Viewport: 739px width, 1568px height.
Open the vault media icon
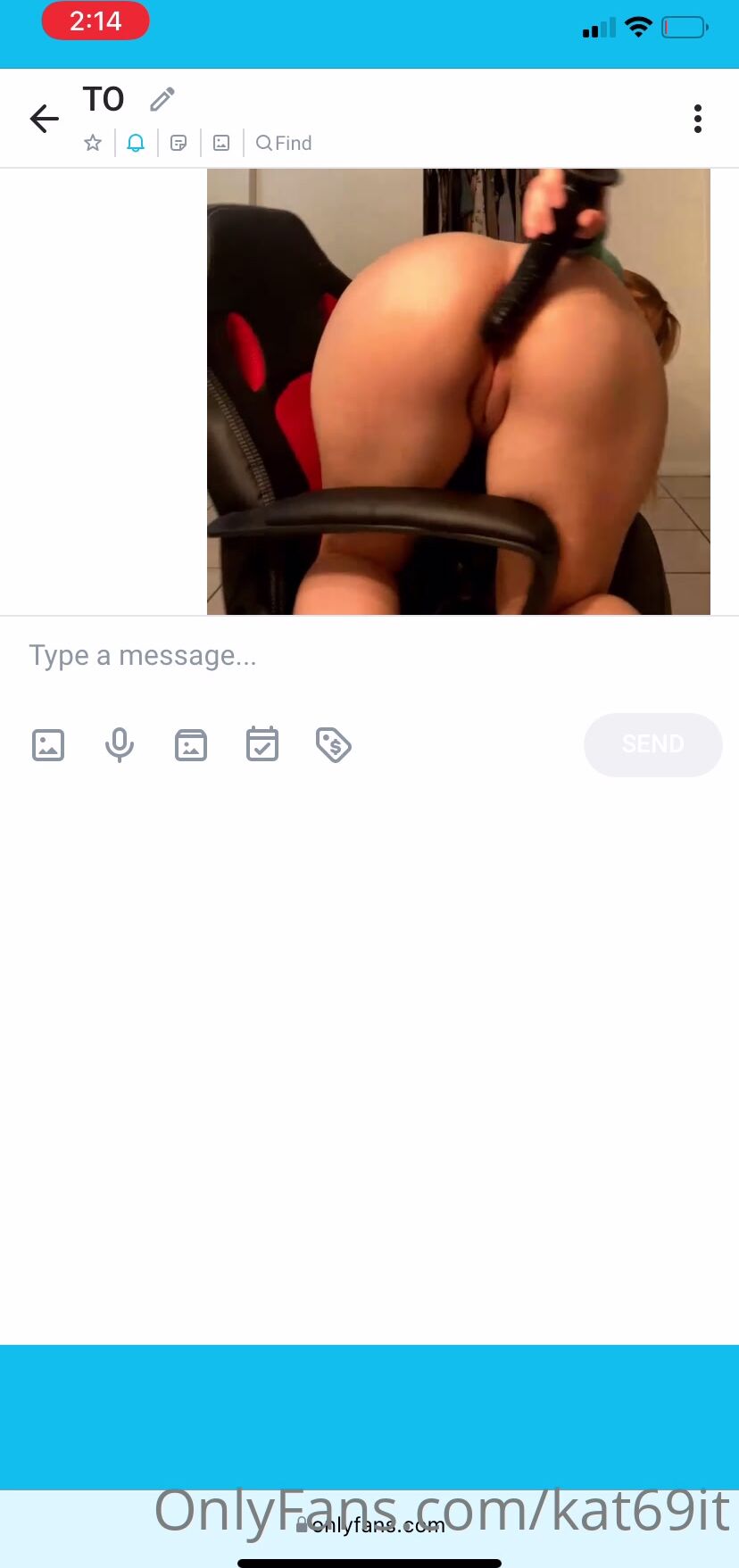click(x=191, y=744)
